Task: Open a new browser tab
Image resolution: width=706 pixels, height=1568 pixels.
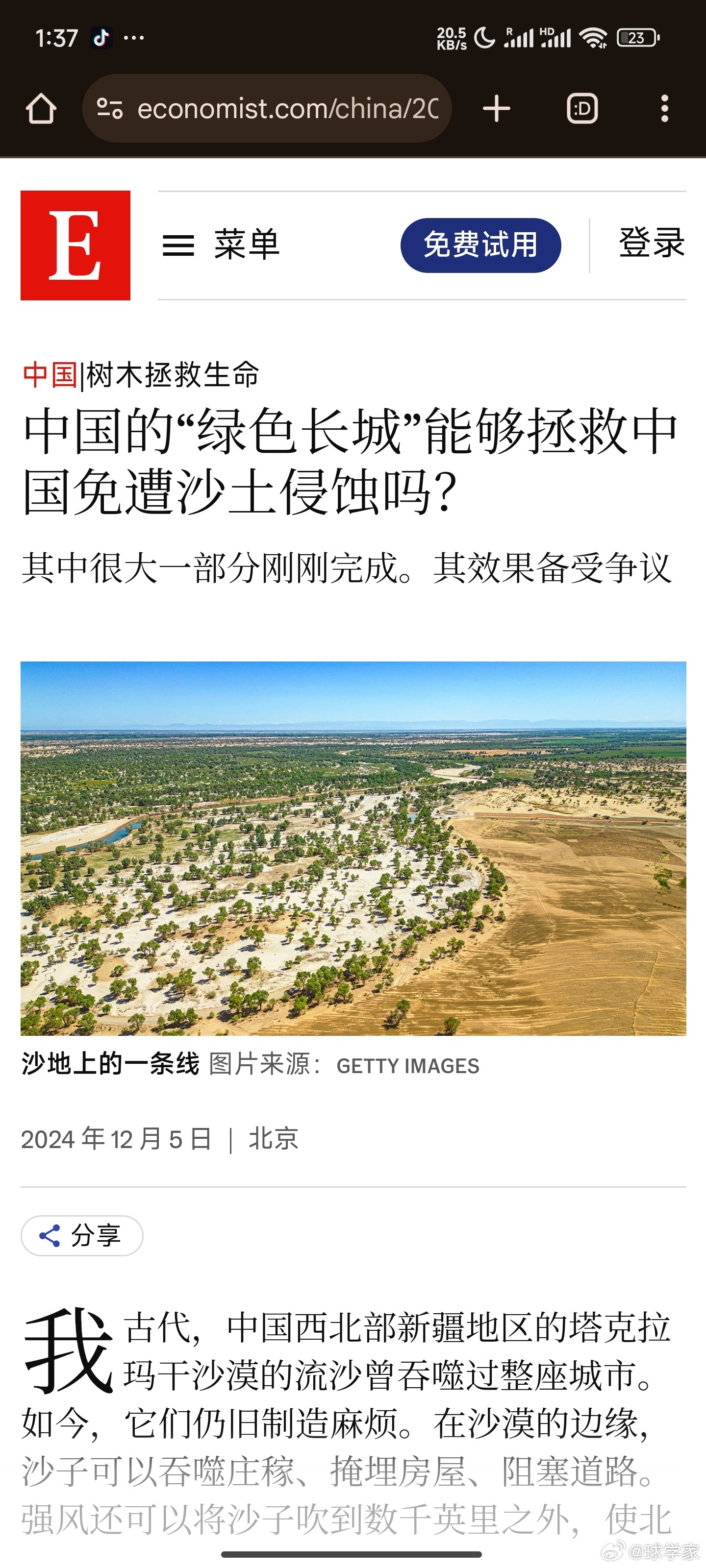Action: click(x=497, y=109)
